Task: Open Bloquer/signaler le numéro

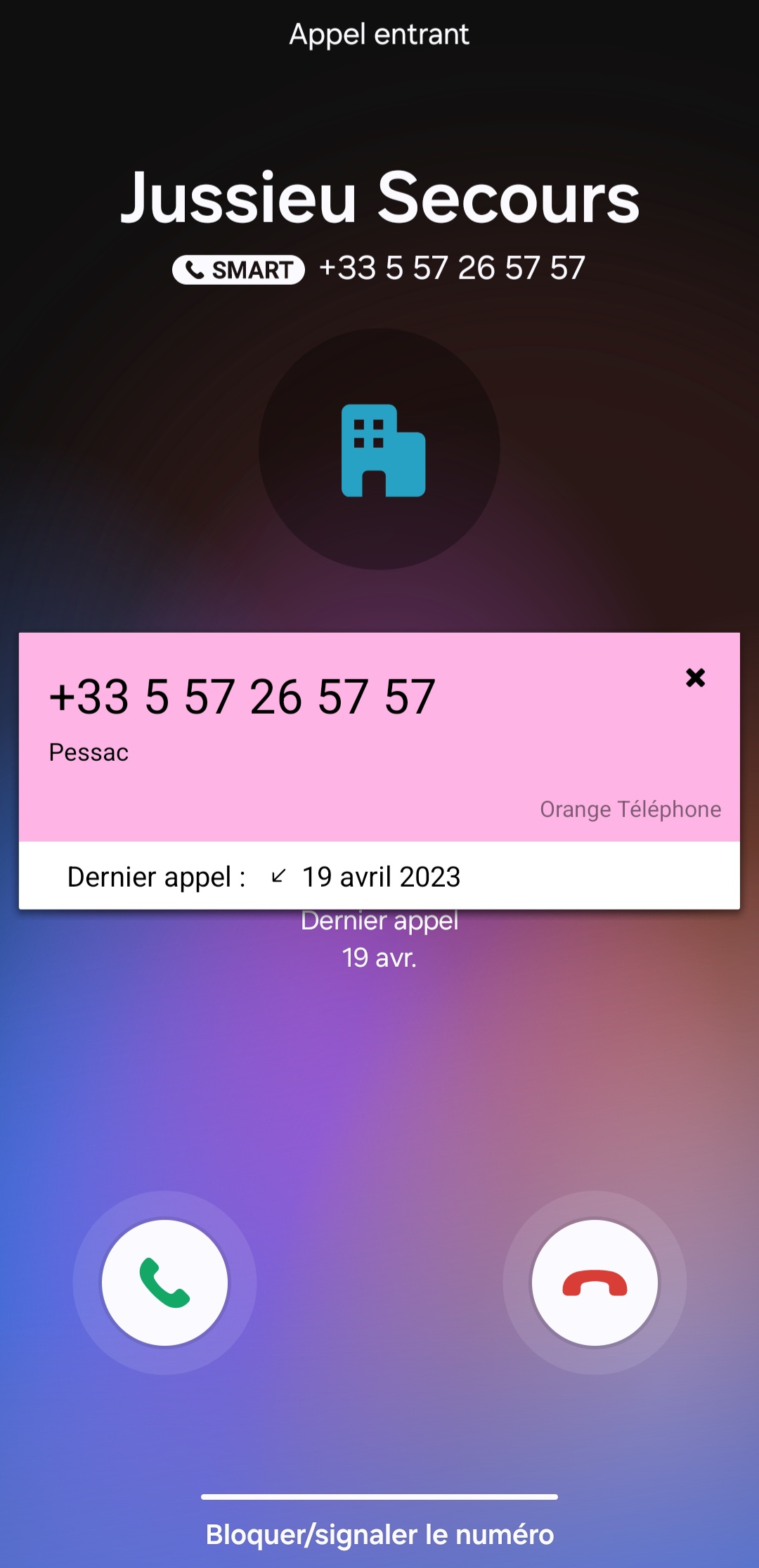Action: click(x=379, y=1534)
